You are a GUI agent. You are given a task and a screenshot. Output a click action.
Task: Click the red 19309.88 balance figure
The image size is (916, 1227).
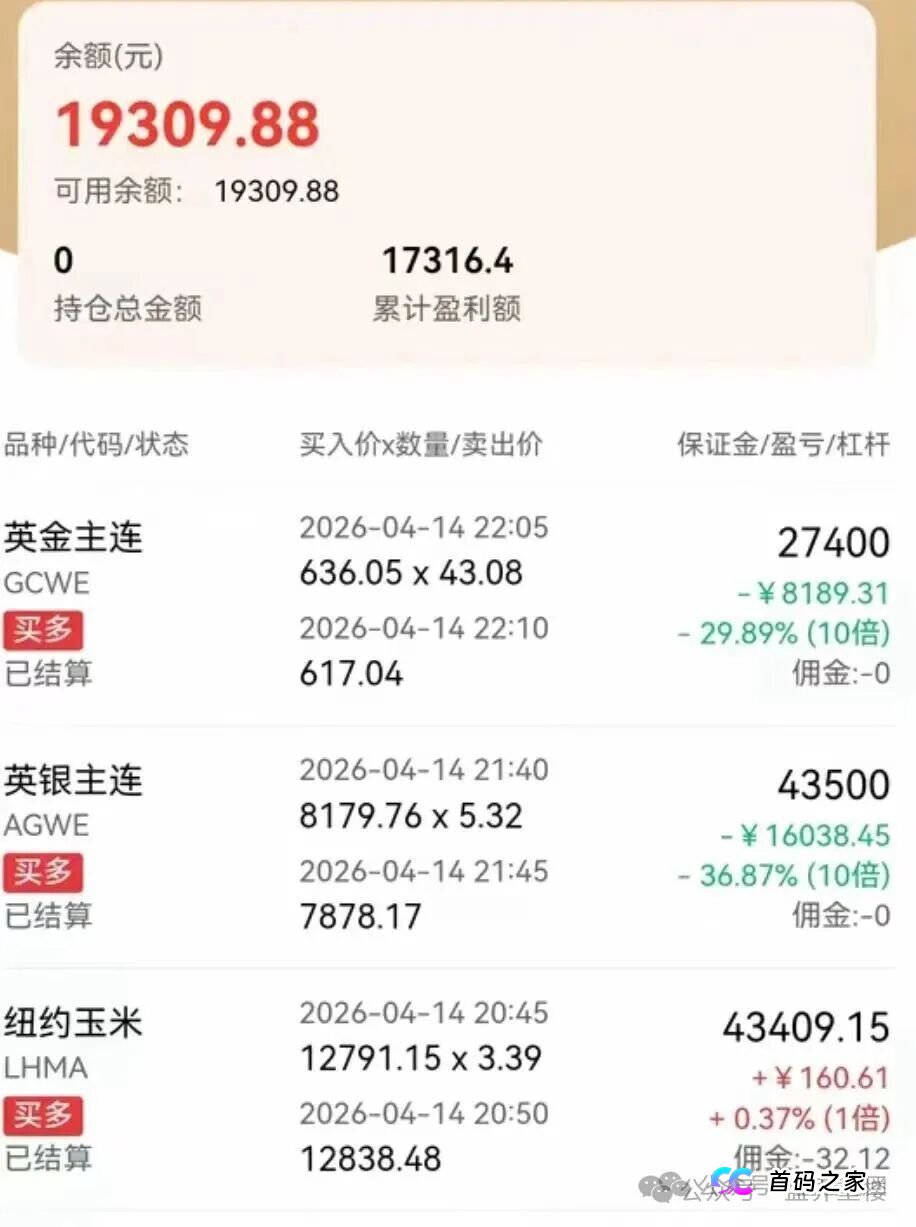pyautogui.click(x=188, y=124)
